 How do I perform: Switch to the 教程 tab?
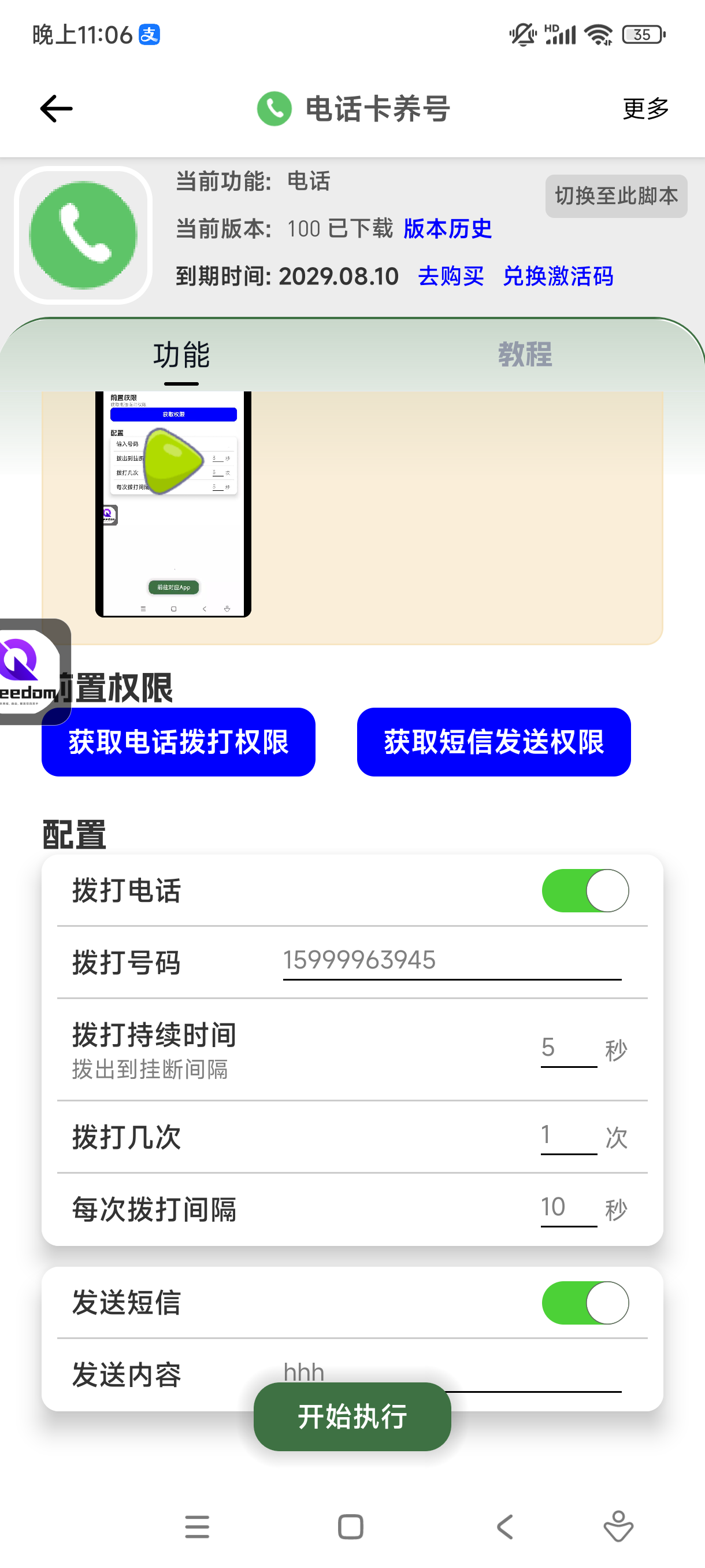click(524, 354)
